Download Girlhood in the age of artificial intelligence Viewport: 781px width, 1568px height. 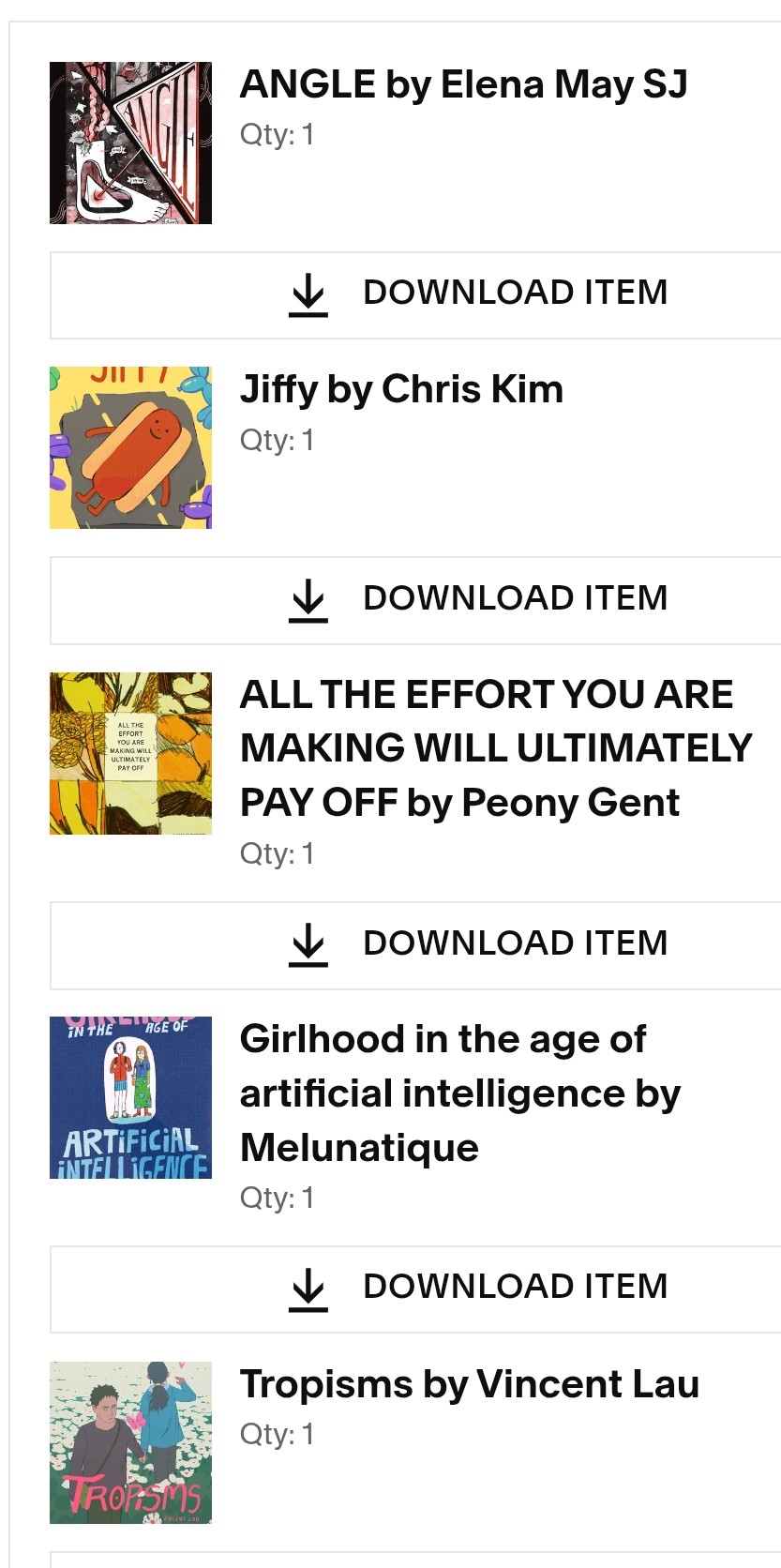478,1288
